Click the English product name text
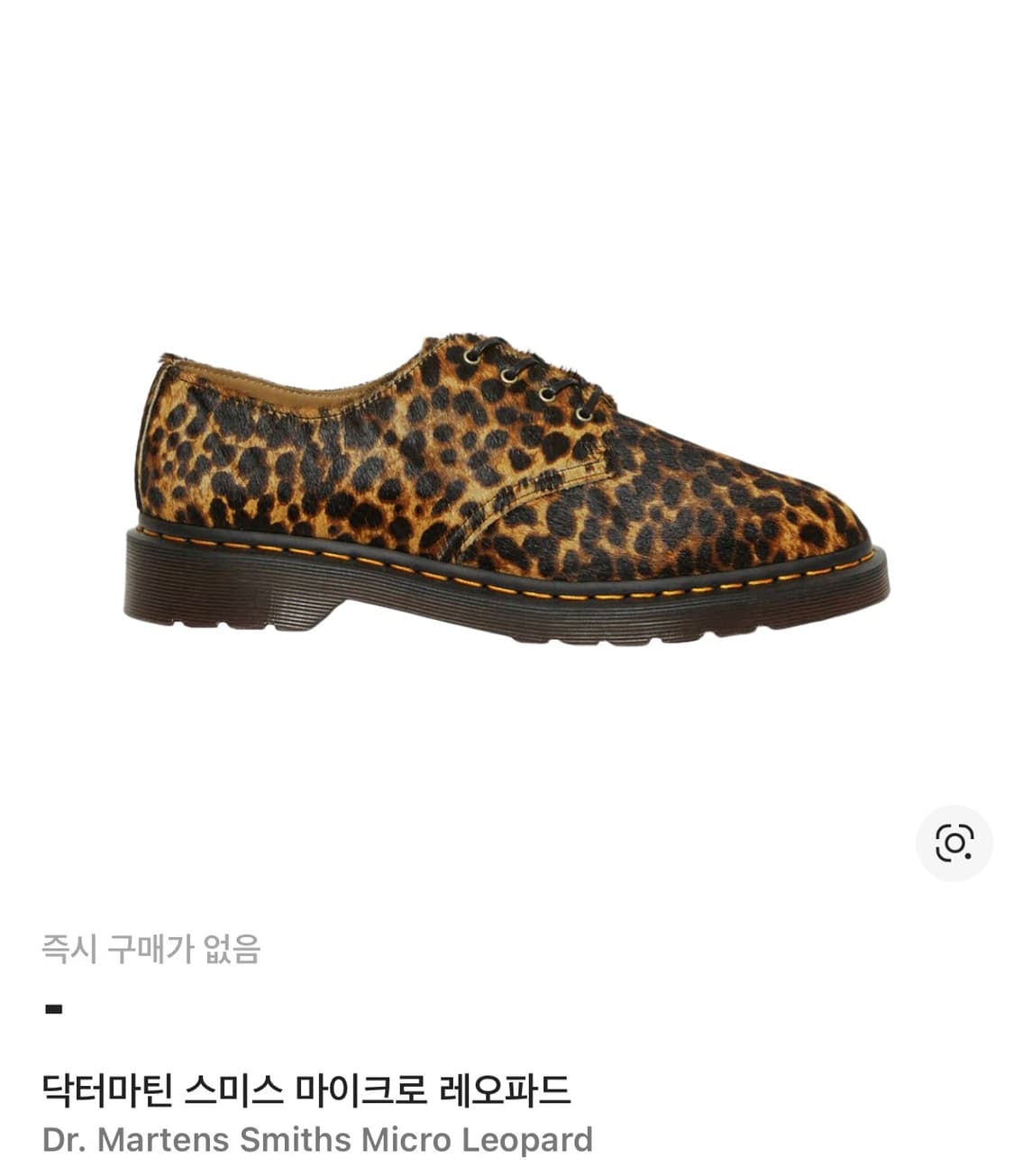This screenshot has height=1176, width=1014. click(x=317, y=1138)
